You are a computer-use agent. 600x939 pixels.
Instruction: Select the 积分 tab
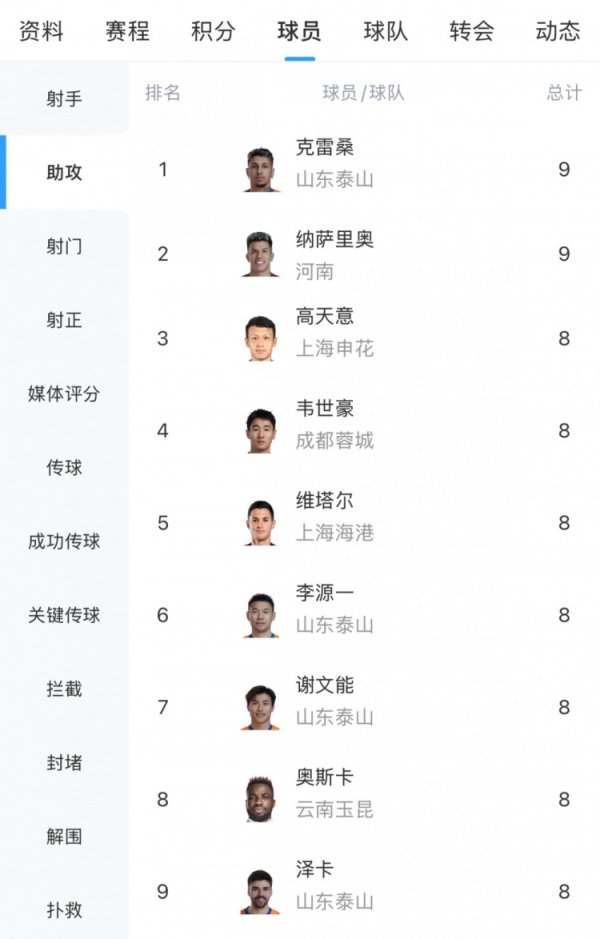(x=213, y=31)
